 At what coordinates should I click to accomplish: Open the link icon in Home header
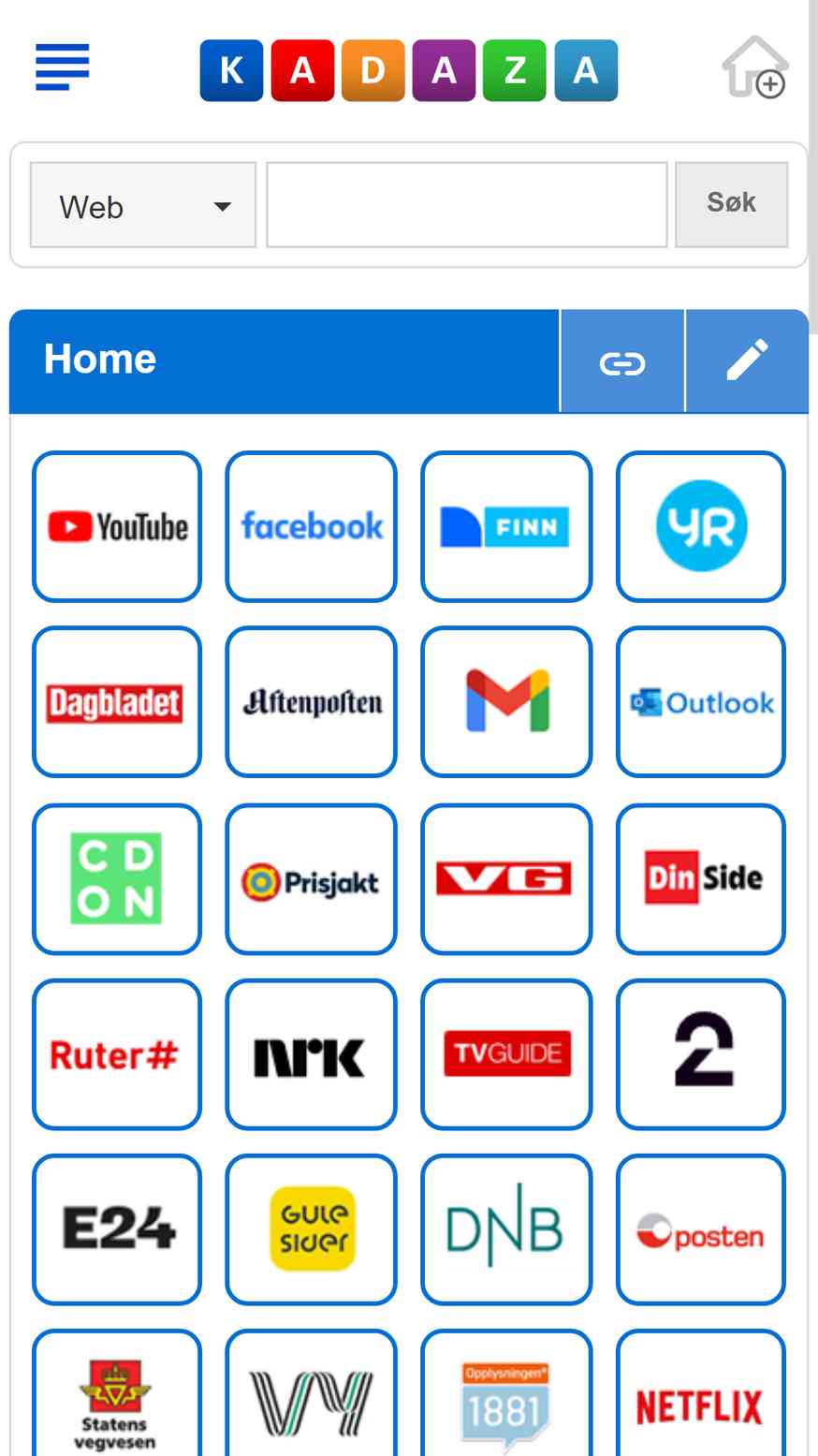pos(622,361)
